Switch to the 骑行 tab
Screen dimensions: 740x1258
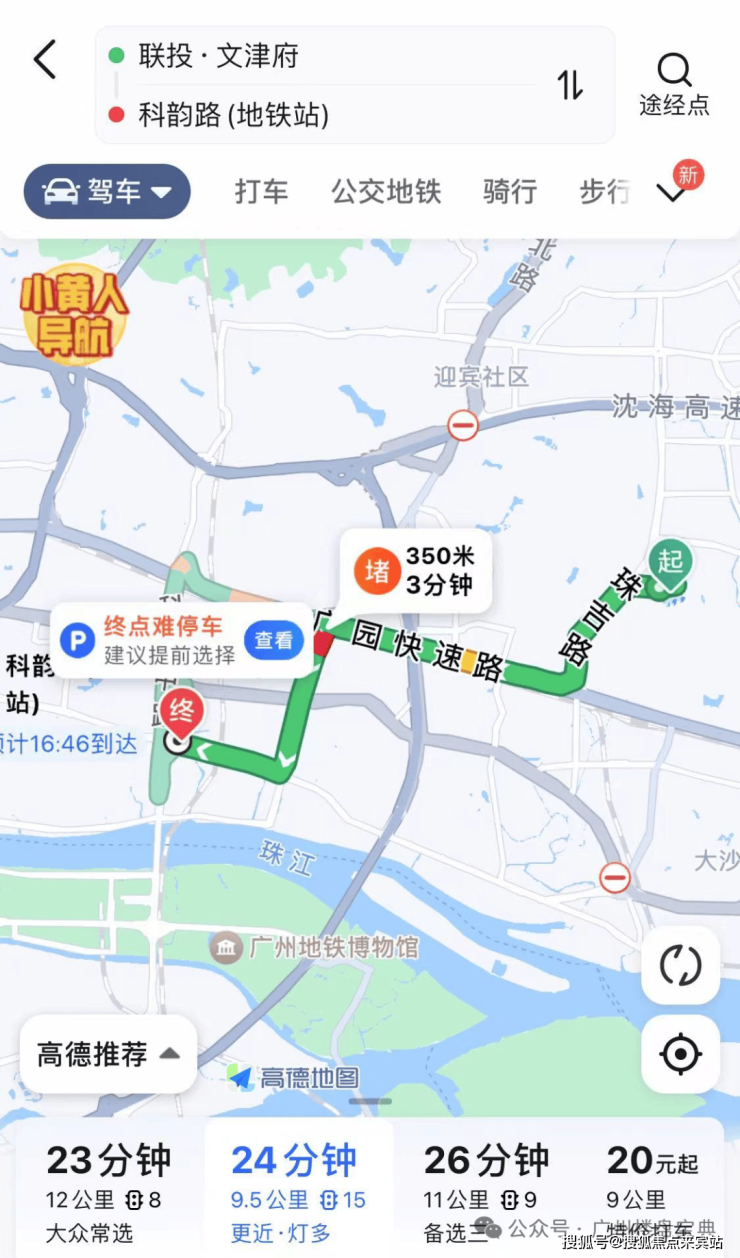point(509,191)
